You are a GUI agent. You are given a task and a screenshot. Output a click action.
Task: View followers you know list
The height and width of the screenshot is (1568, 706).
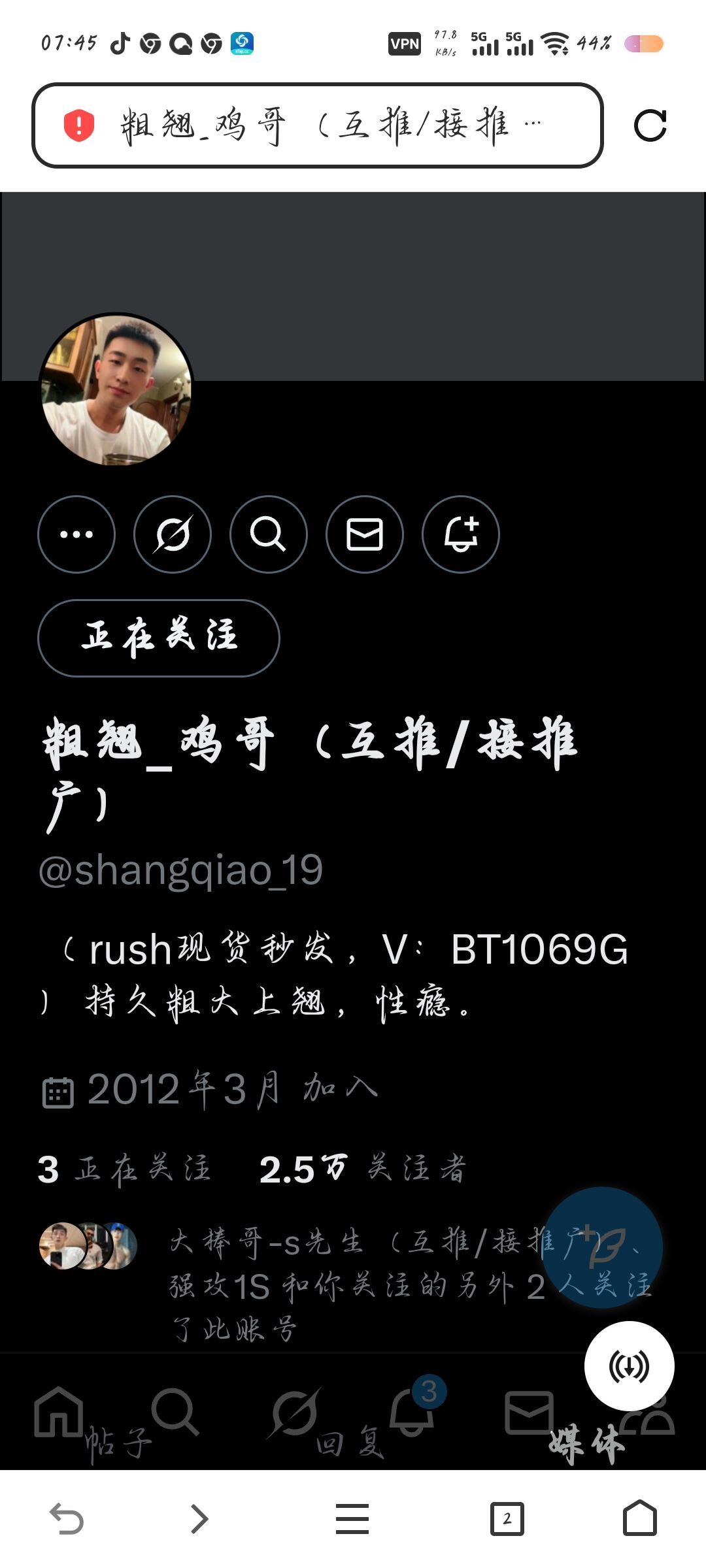[x=345, y=1285]
